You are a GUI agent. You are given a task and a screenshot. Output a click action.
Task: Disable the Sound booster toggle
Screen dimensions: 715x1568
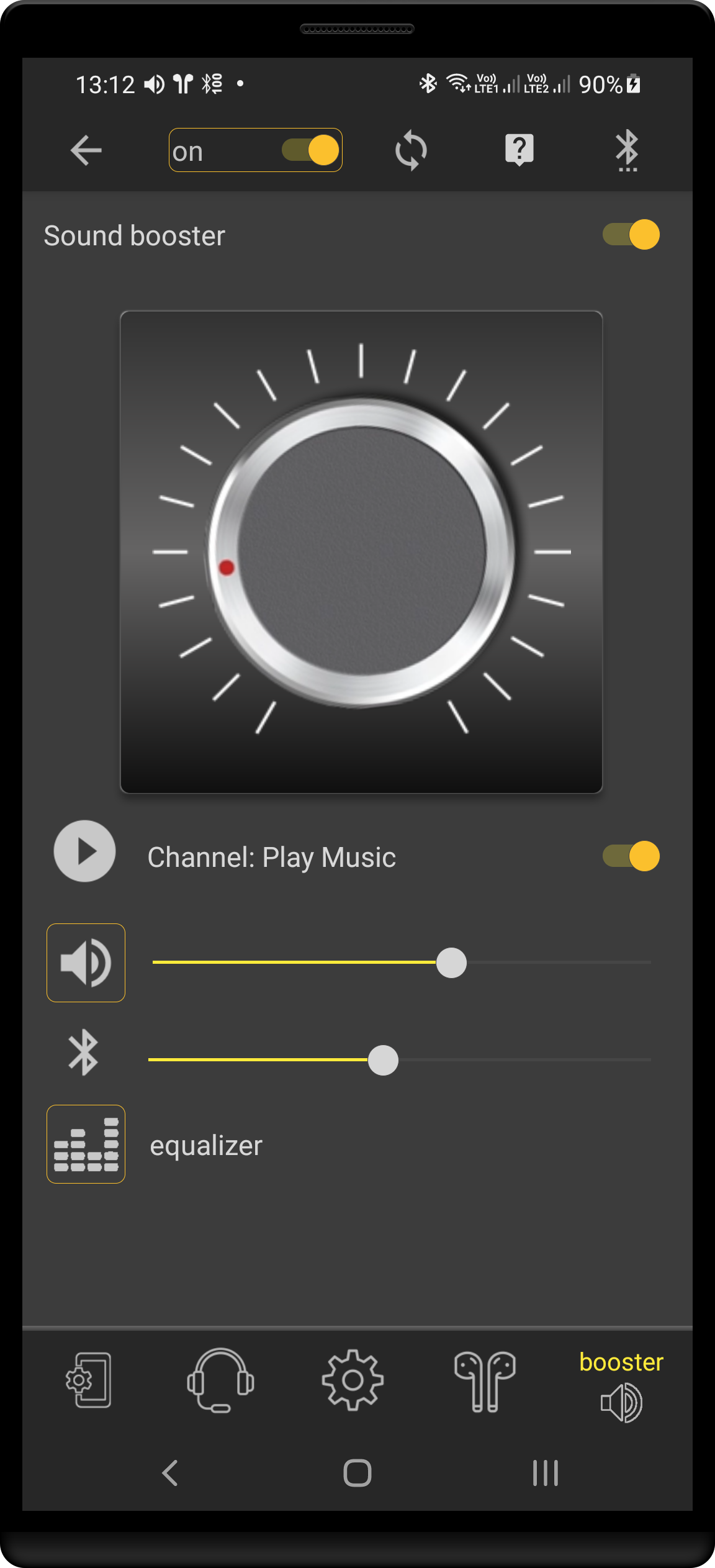pos(631,235)
